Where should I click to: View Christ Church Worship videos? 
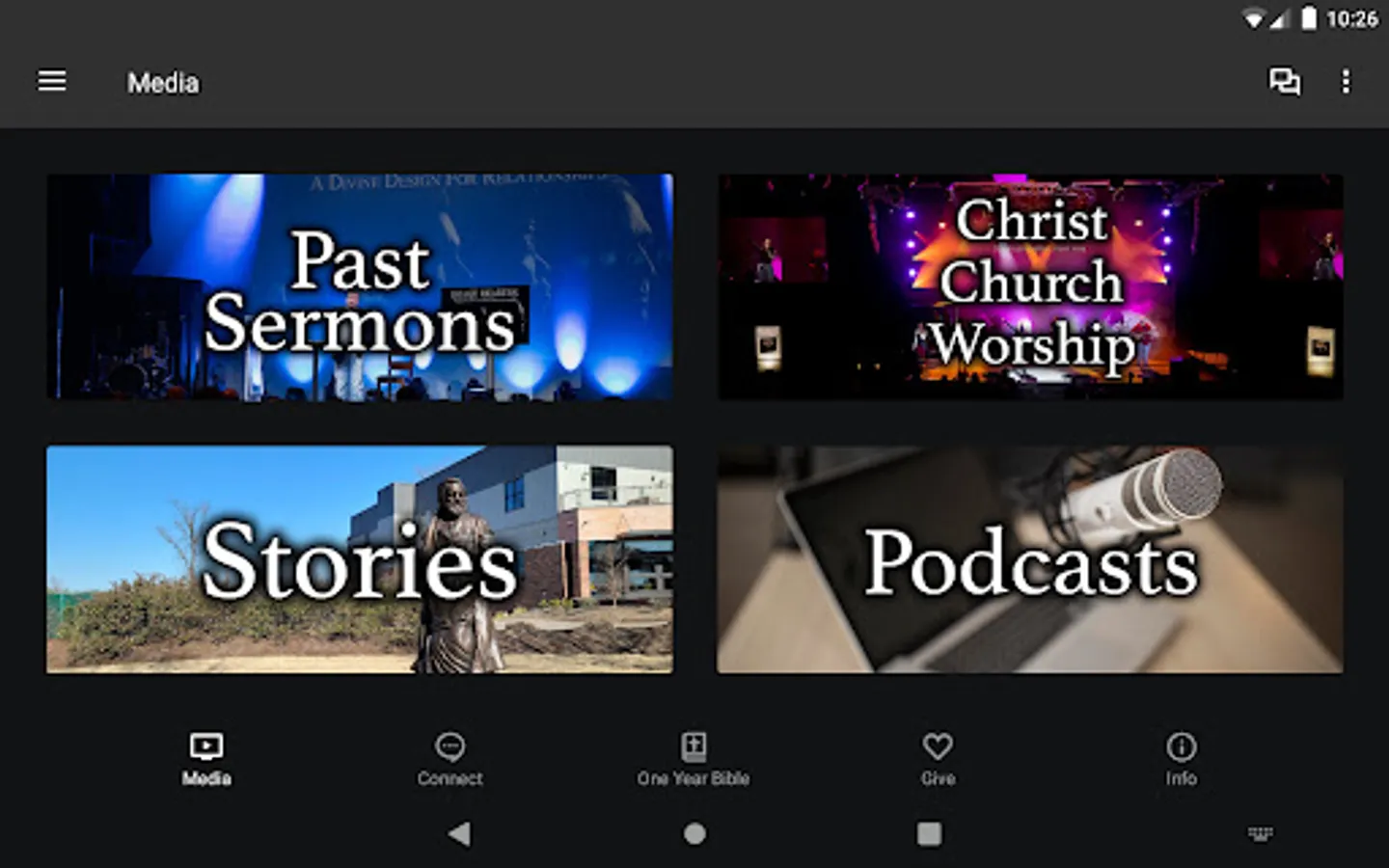1029,286
